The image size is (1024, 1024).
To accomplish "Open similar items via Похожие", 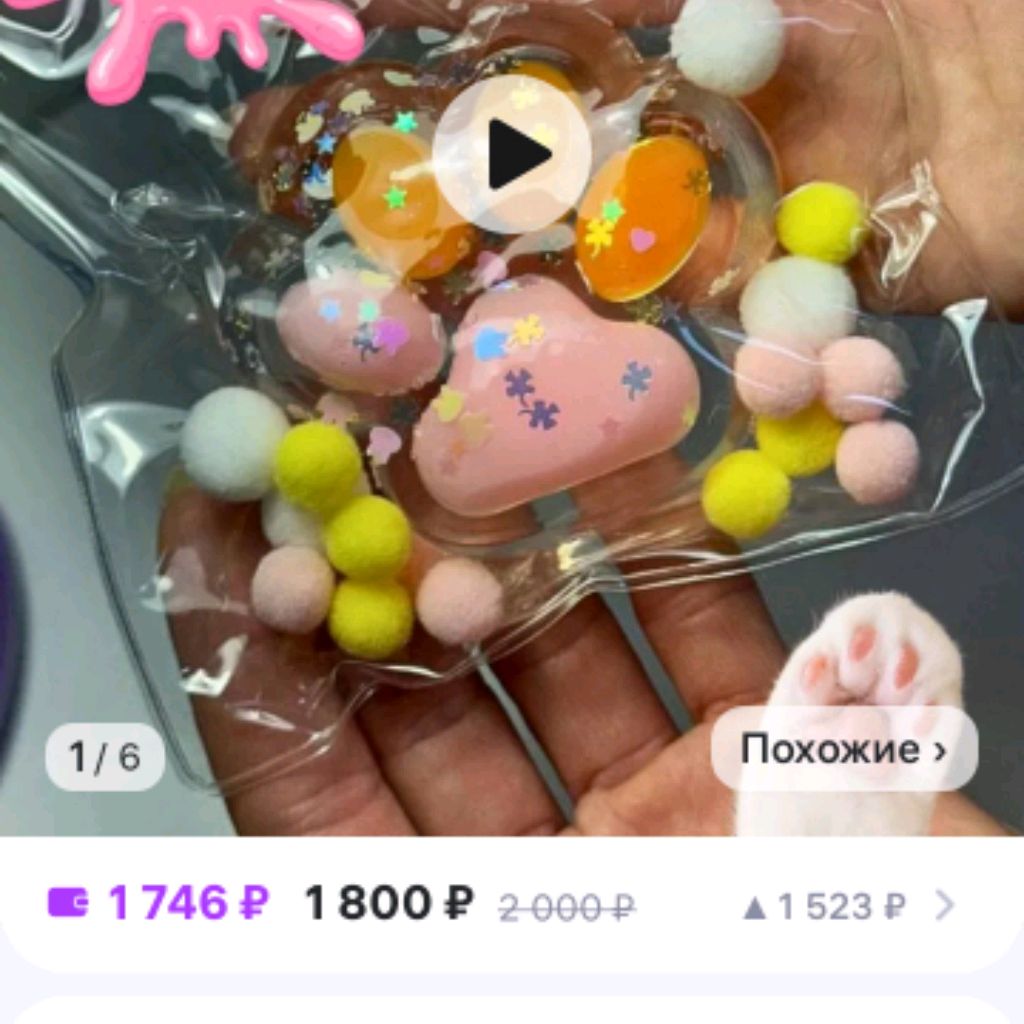I will (843, 749).
